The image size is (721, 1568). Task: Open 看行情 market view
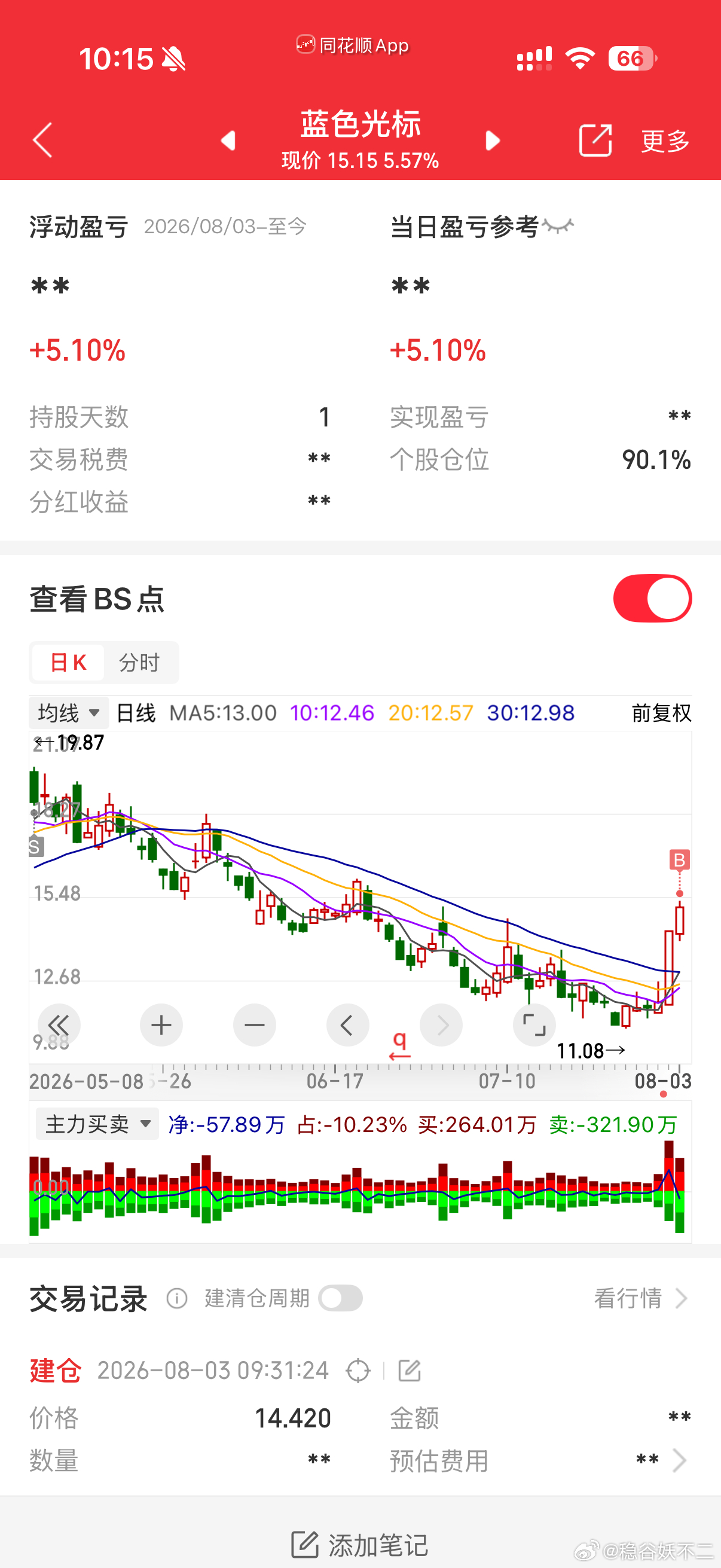click(641, 1298)
